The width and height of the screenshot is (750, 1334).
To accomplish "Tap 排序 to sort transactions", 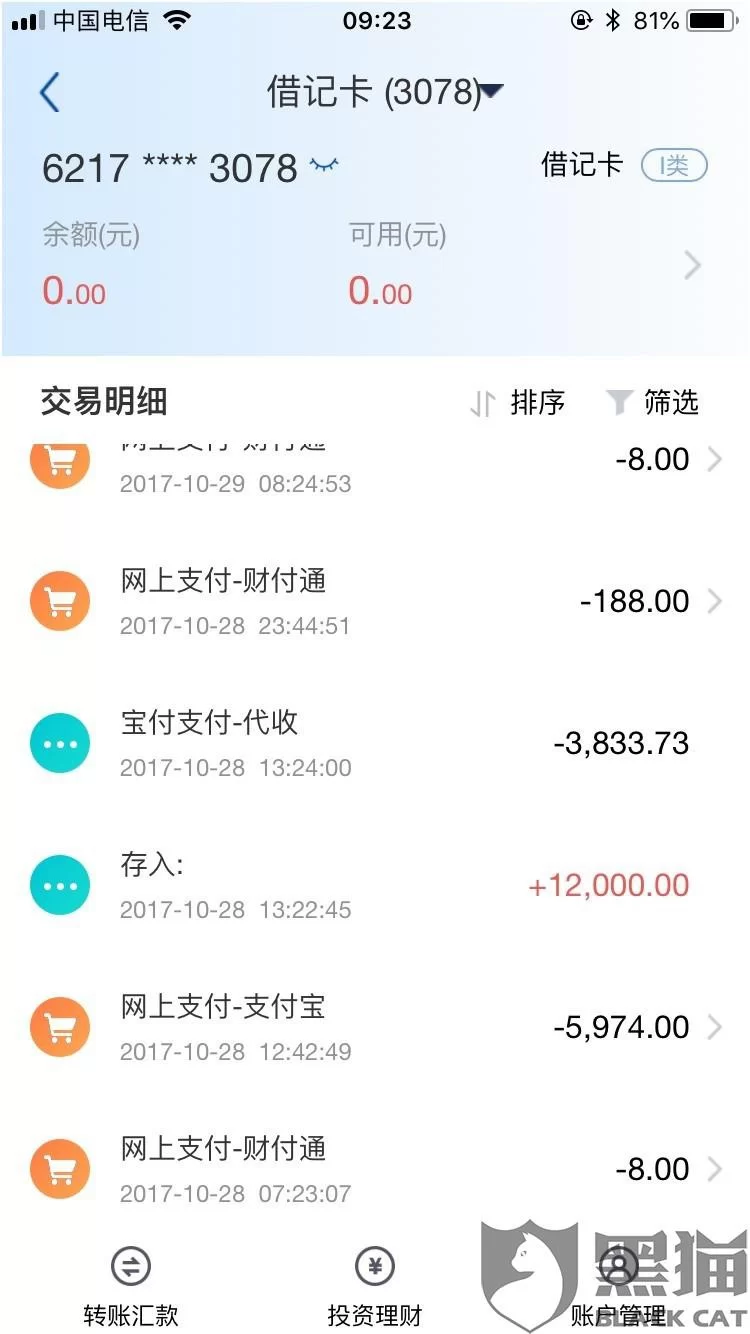I will (518, 402).
